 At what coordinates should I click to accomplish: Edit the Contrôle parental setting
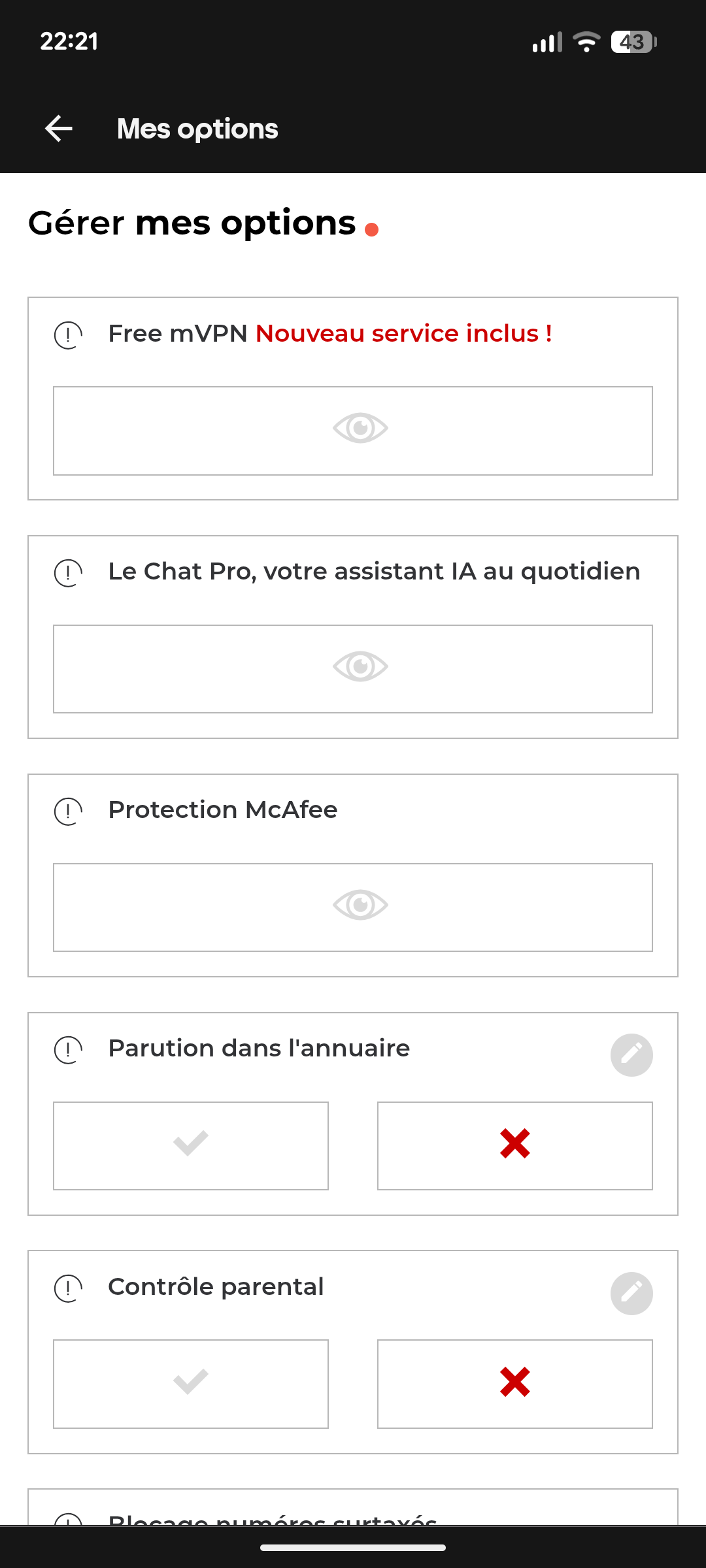[x=631, y=1294]
